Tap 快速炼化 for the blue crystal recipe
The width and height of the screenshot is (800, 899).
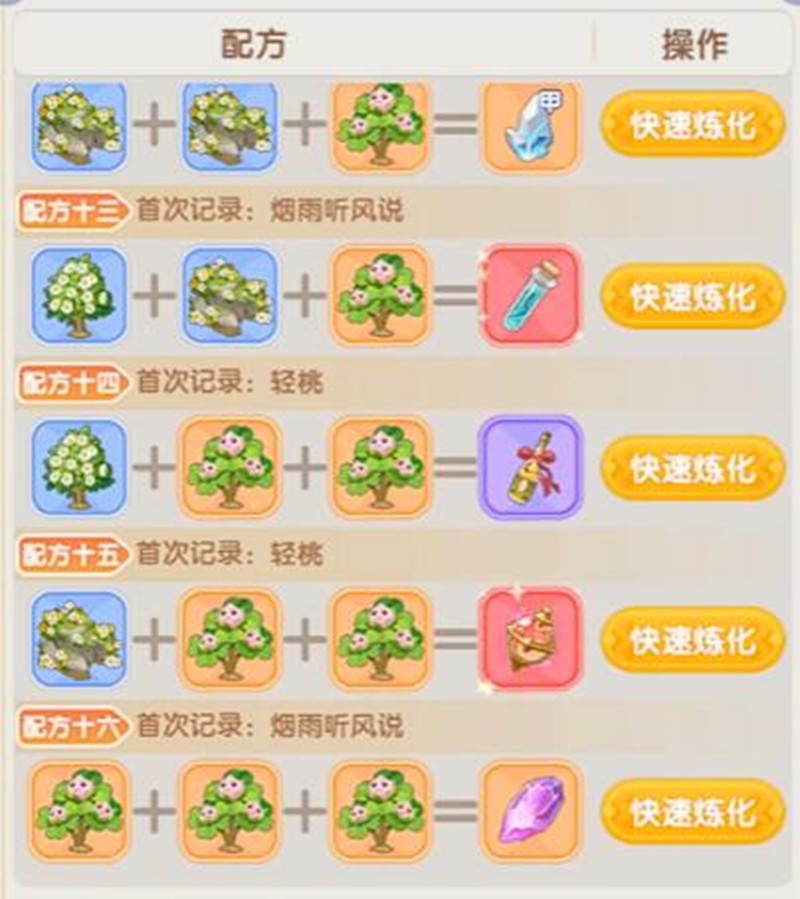pos(692,126)
